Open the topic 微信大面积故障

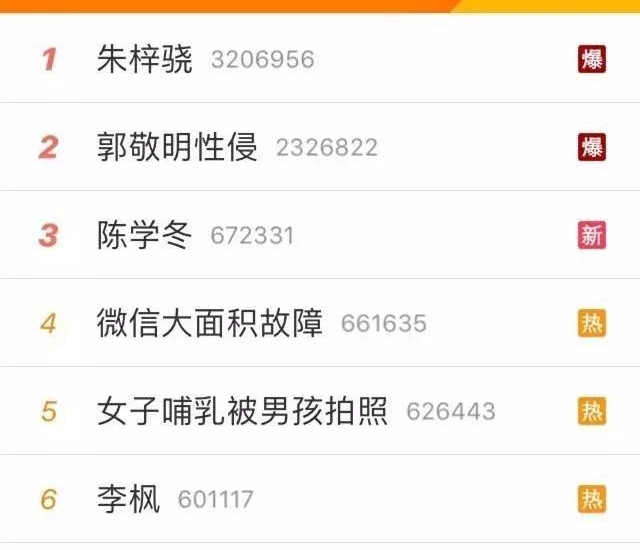point(210,323)
